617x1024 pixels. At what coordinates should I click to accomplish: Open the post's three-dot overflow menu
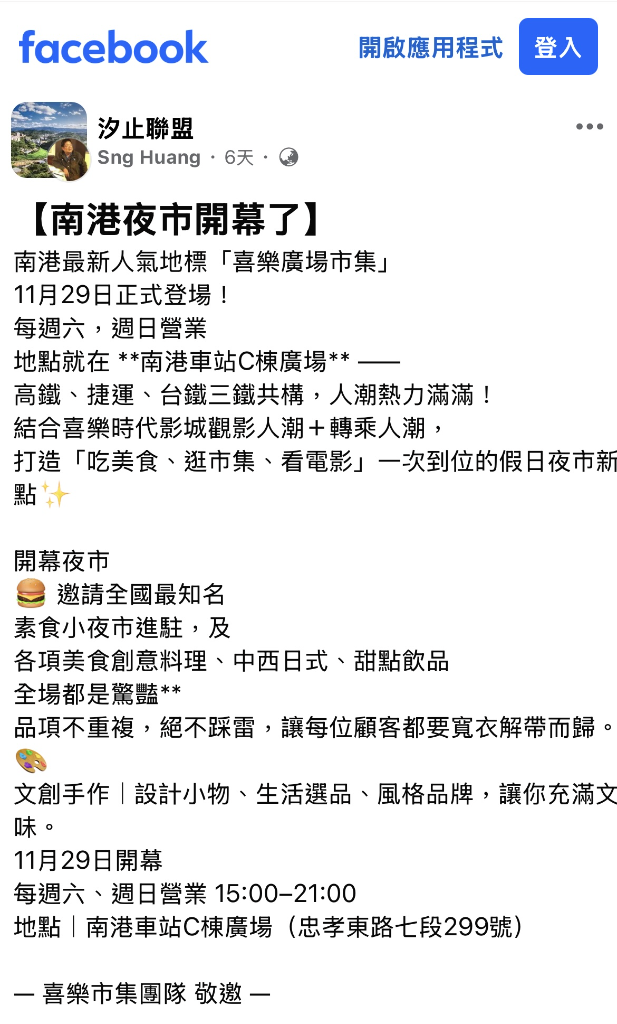click(x=589, y=127)
